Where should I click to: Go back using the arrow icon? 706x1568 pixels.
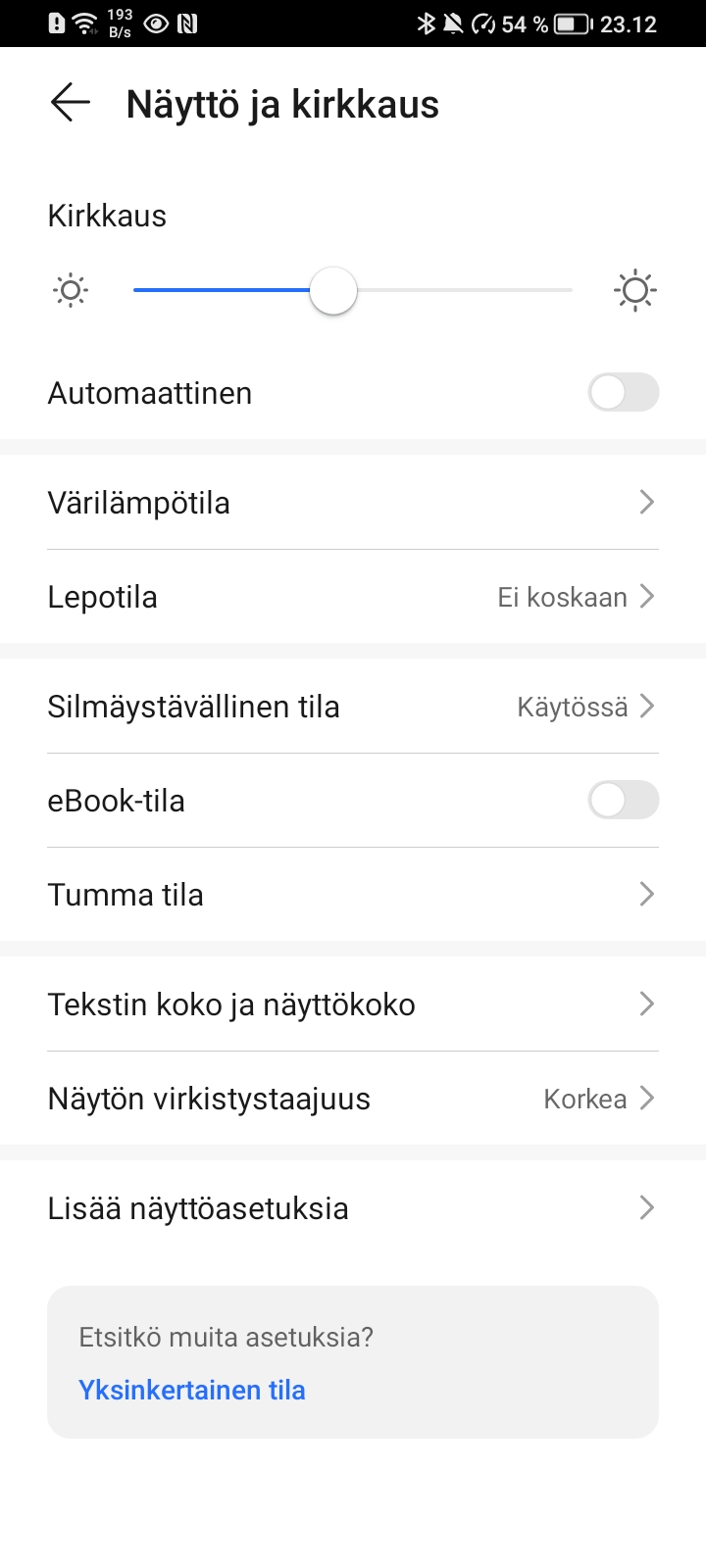click(71, 103)
